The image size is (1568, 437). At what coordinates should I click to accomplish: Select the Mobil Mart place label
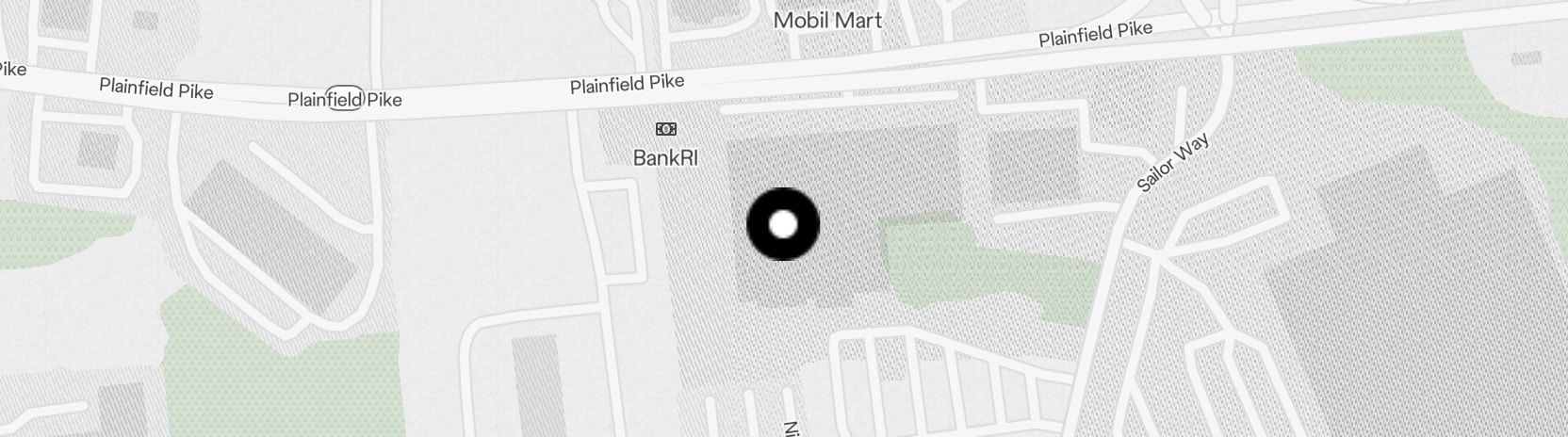(826, 20)
